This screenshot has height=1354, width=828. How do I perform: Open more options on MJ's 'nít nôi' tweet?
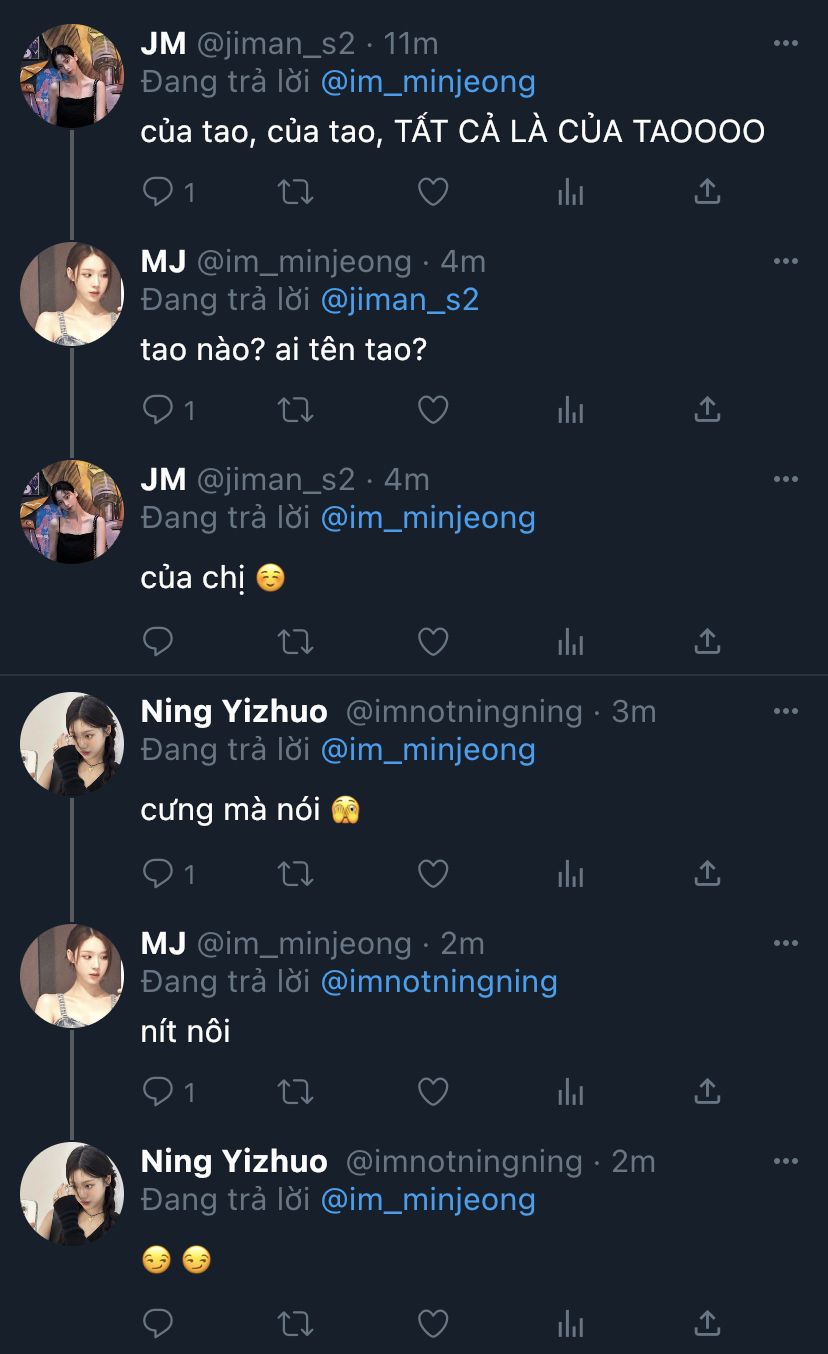786,943
